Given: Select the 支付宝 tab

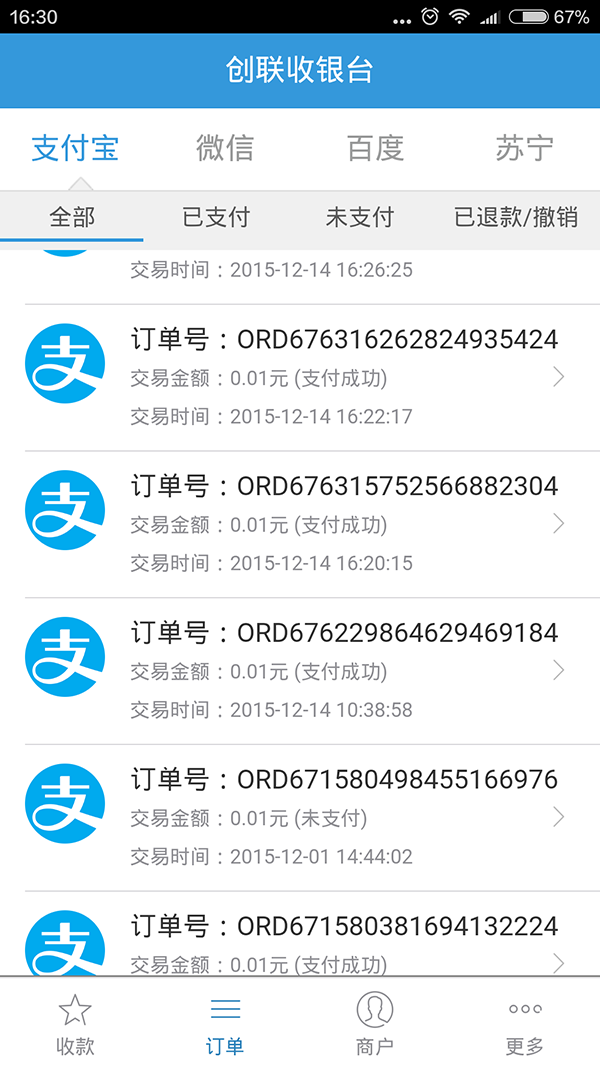Looking at the screenshot, I should point(75,148).
